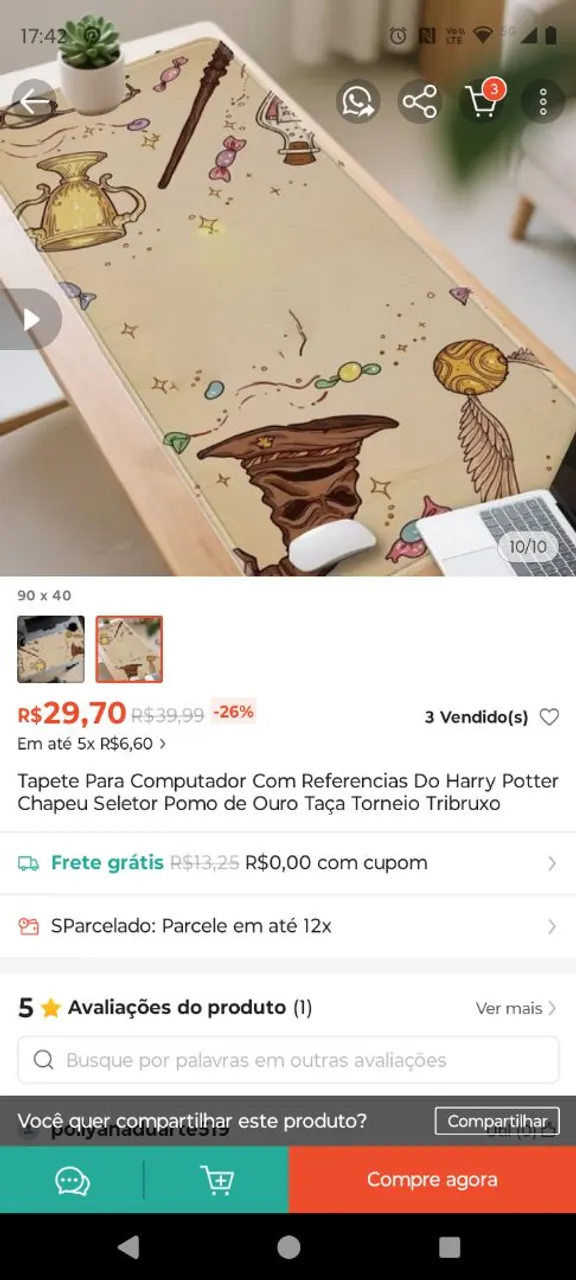Open the three-dot overflow menu
This screenshot has height=1280, width=576.
coord(543,101)
